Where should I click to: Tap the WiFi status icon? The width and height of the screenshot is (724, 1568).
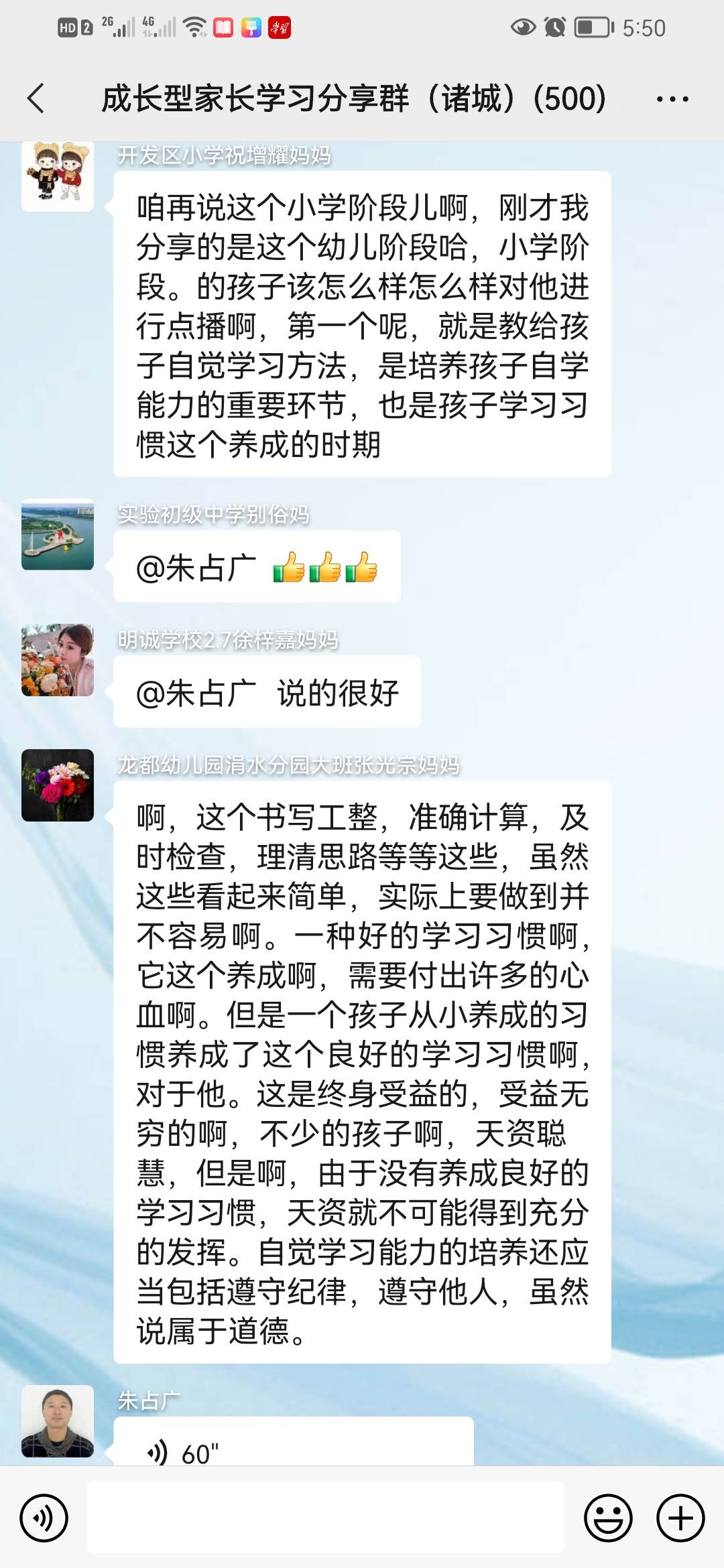point(194,27)
